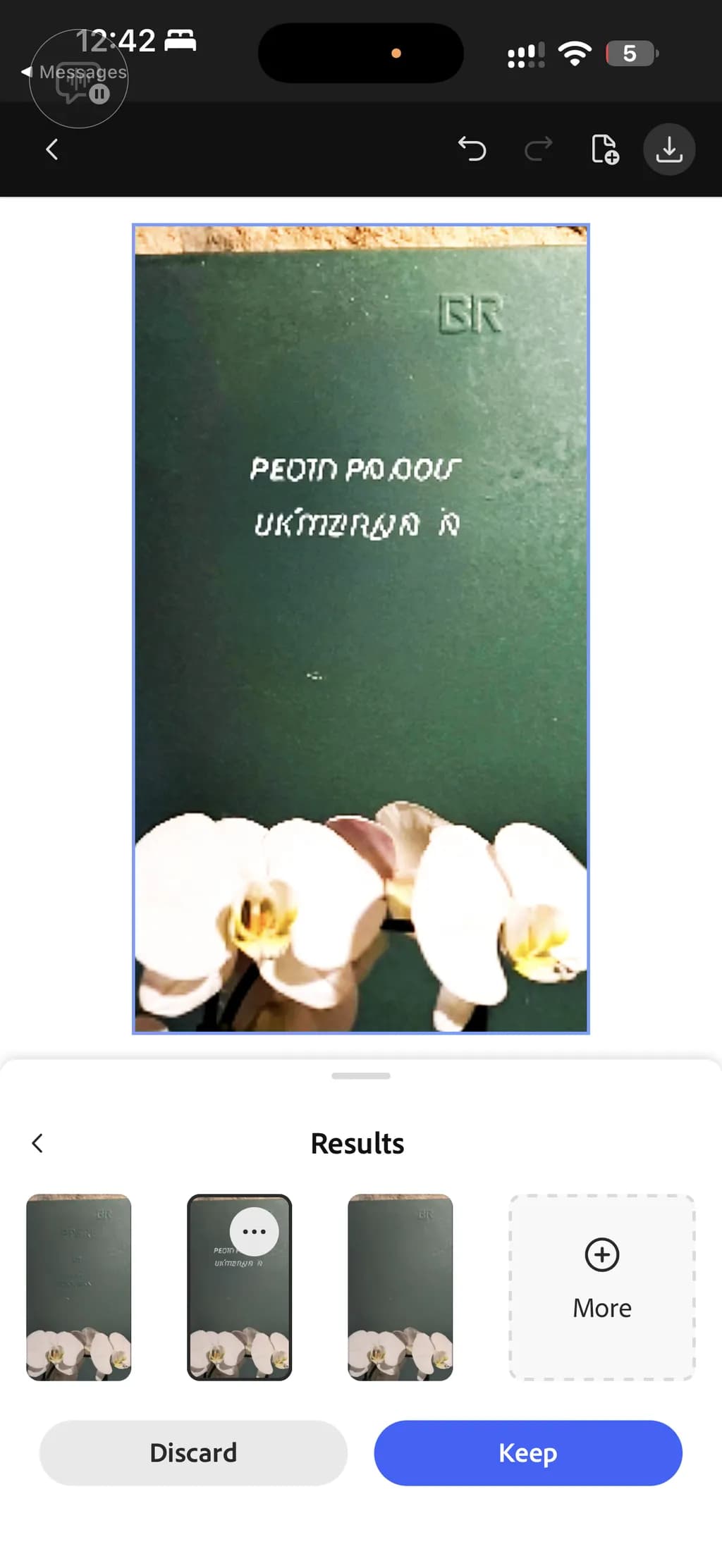Go back from the editor
722x1568 pixels.
51,149
